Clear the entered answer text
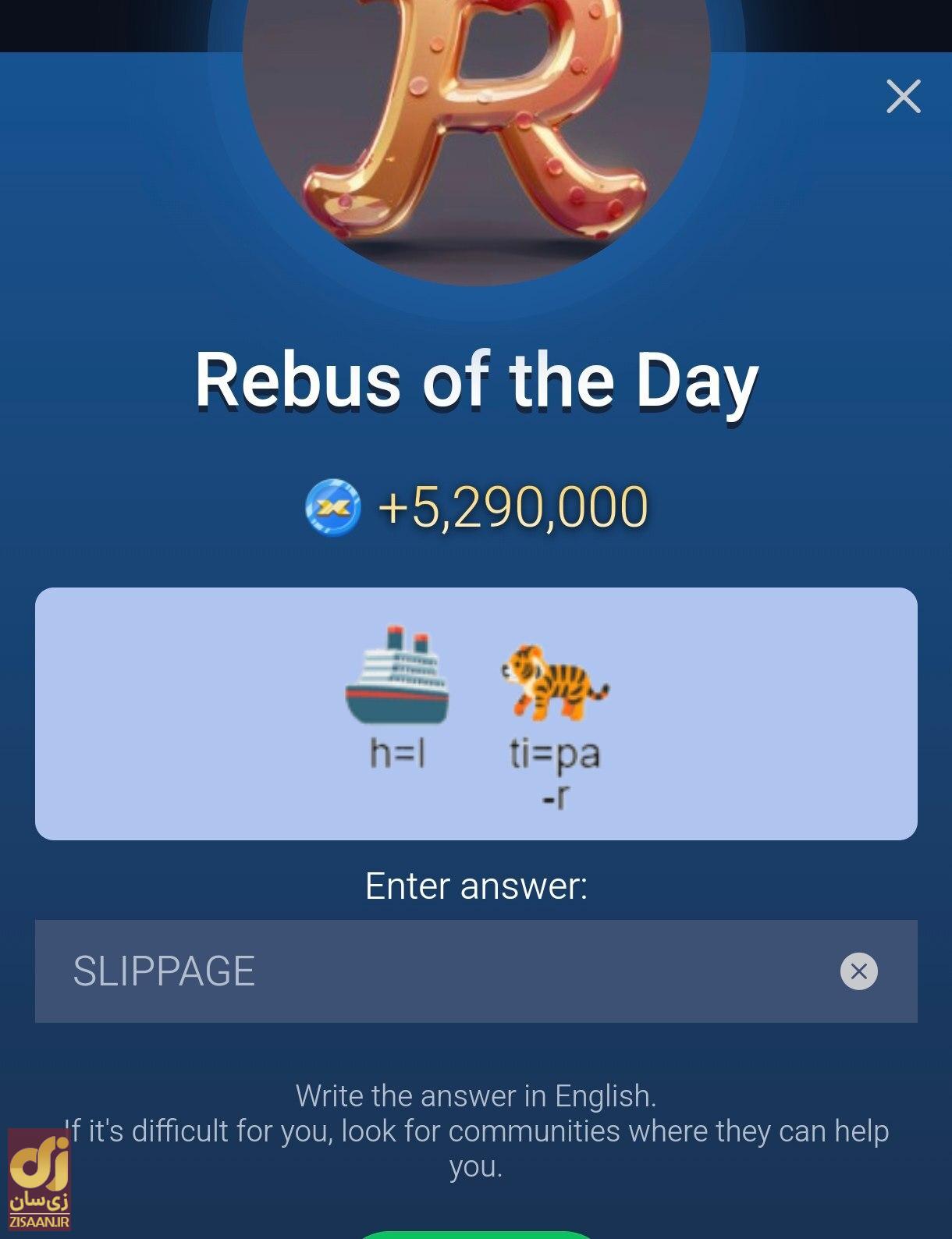The height and width of the screenshot is (1239, 952). coord(858,971)
